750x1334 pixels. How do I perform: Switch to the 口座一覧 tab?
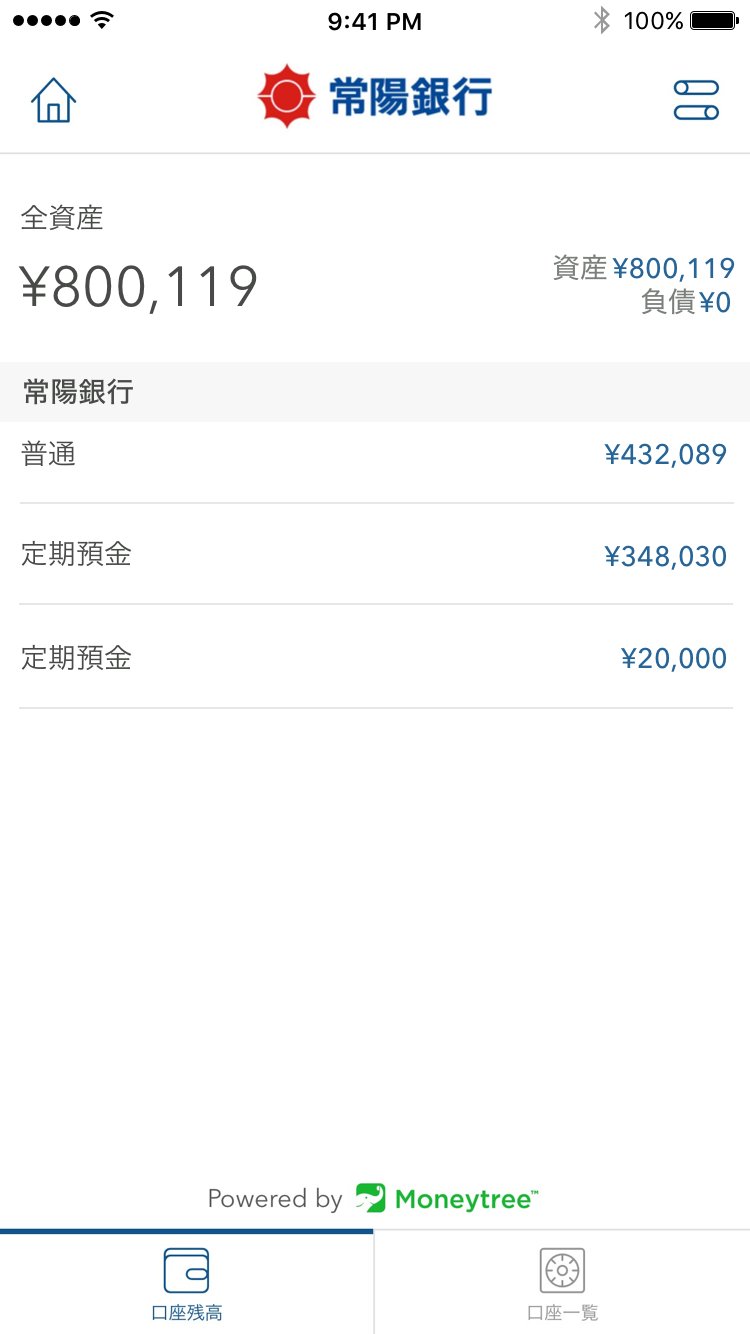click(x=562, y=1283)
